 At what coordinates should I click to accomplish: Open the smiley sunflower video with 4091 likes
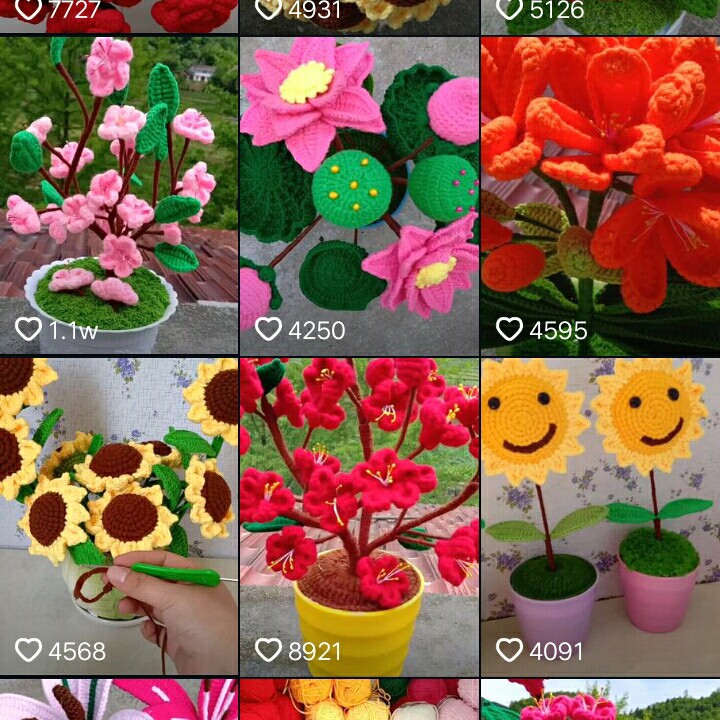pos(600,515)
